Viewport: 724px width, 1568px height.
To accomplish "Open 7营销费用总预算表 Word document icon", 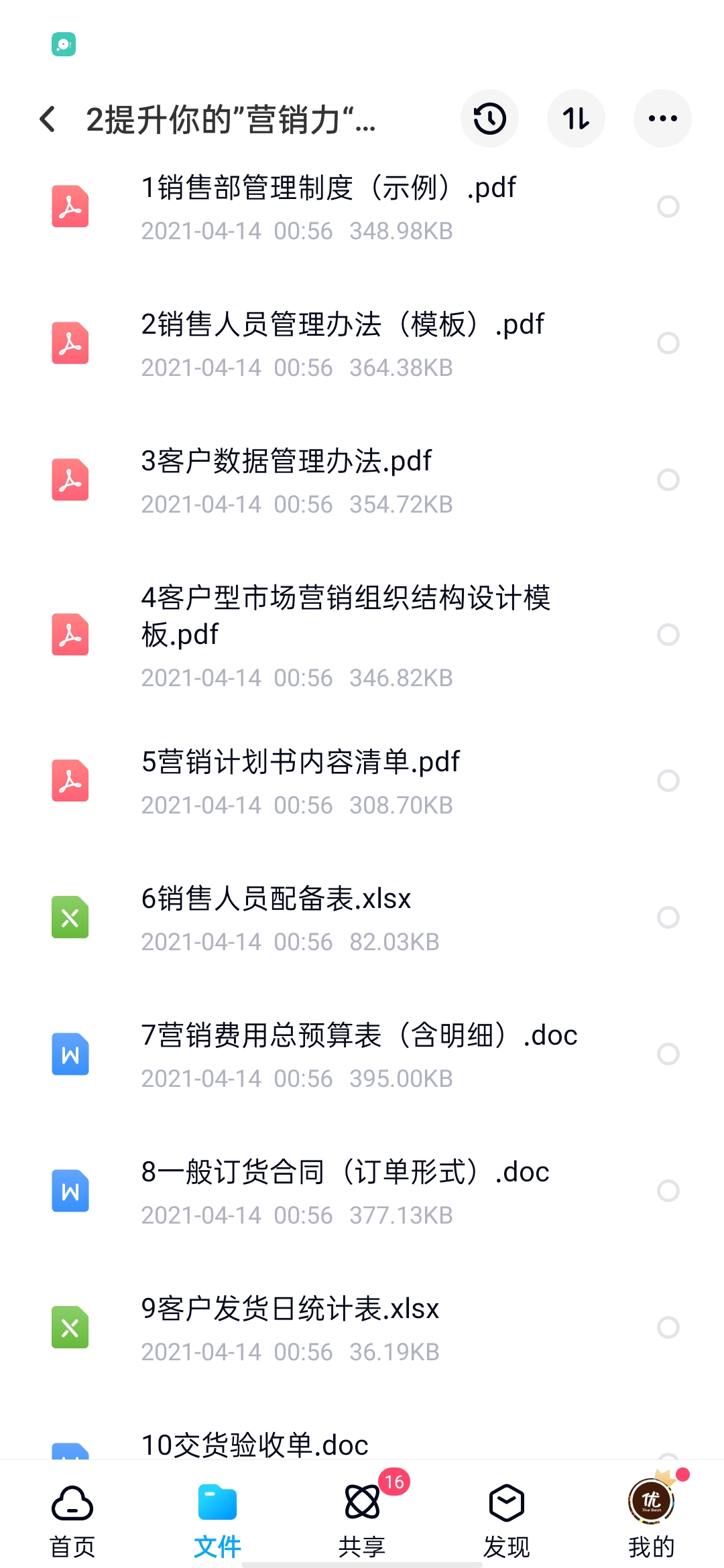I will (x=70, y=1055).
